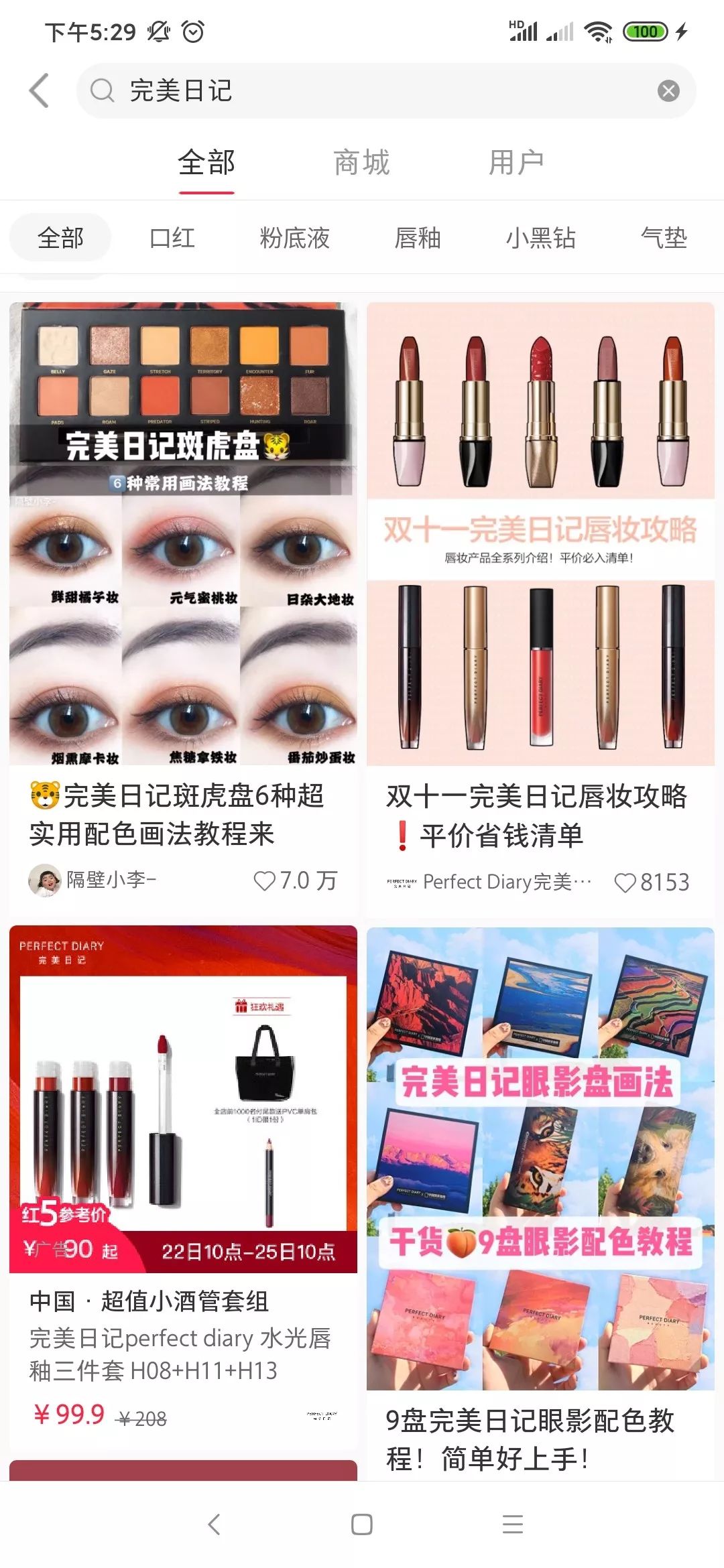Apply the 气垫 filter chip

click(x=664, y=238)
